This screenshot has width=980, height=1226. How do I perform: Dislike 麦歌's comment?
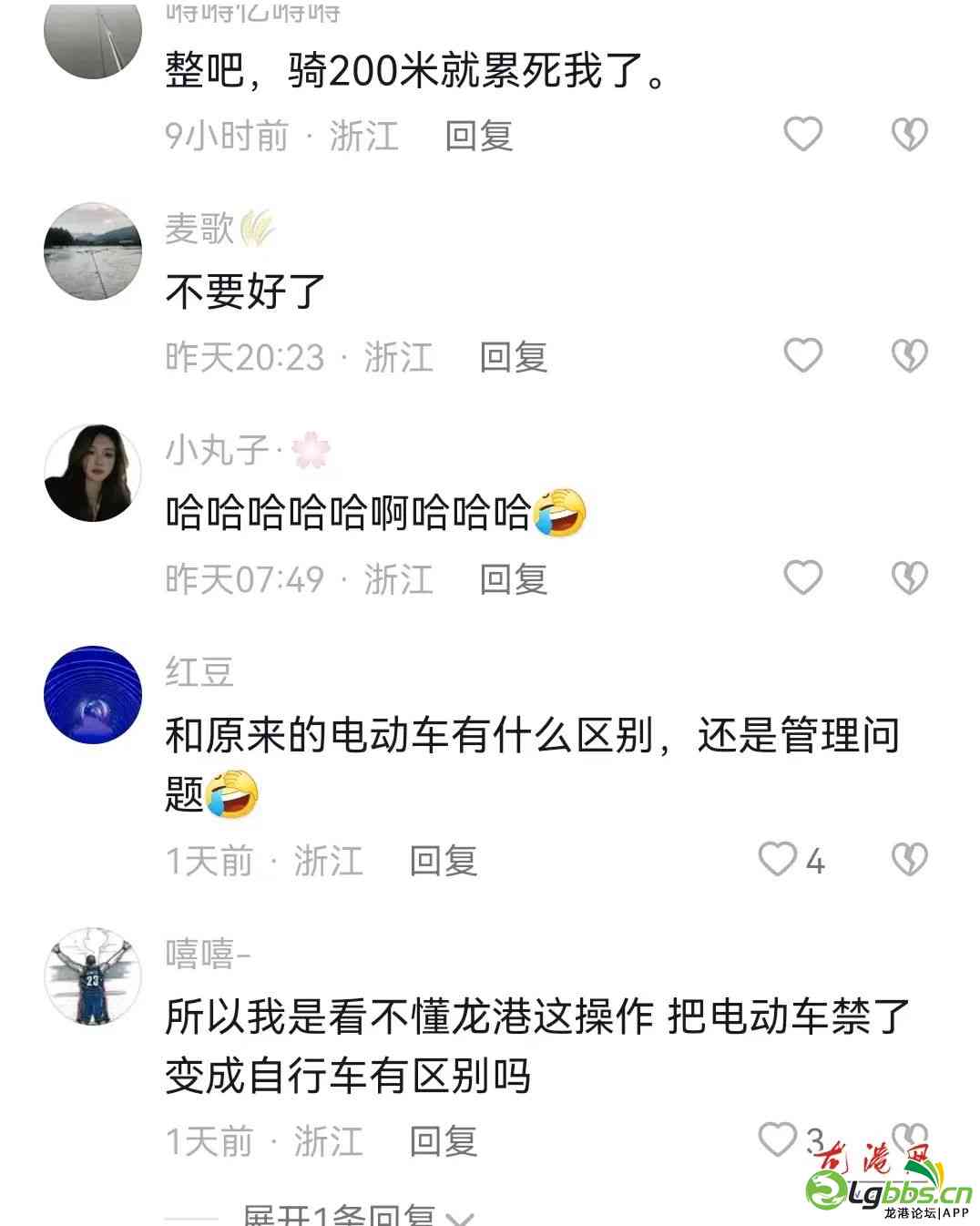908,355
